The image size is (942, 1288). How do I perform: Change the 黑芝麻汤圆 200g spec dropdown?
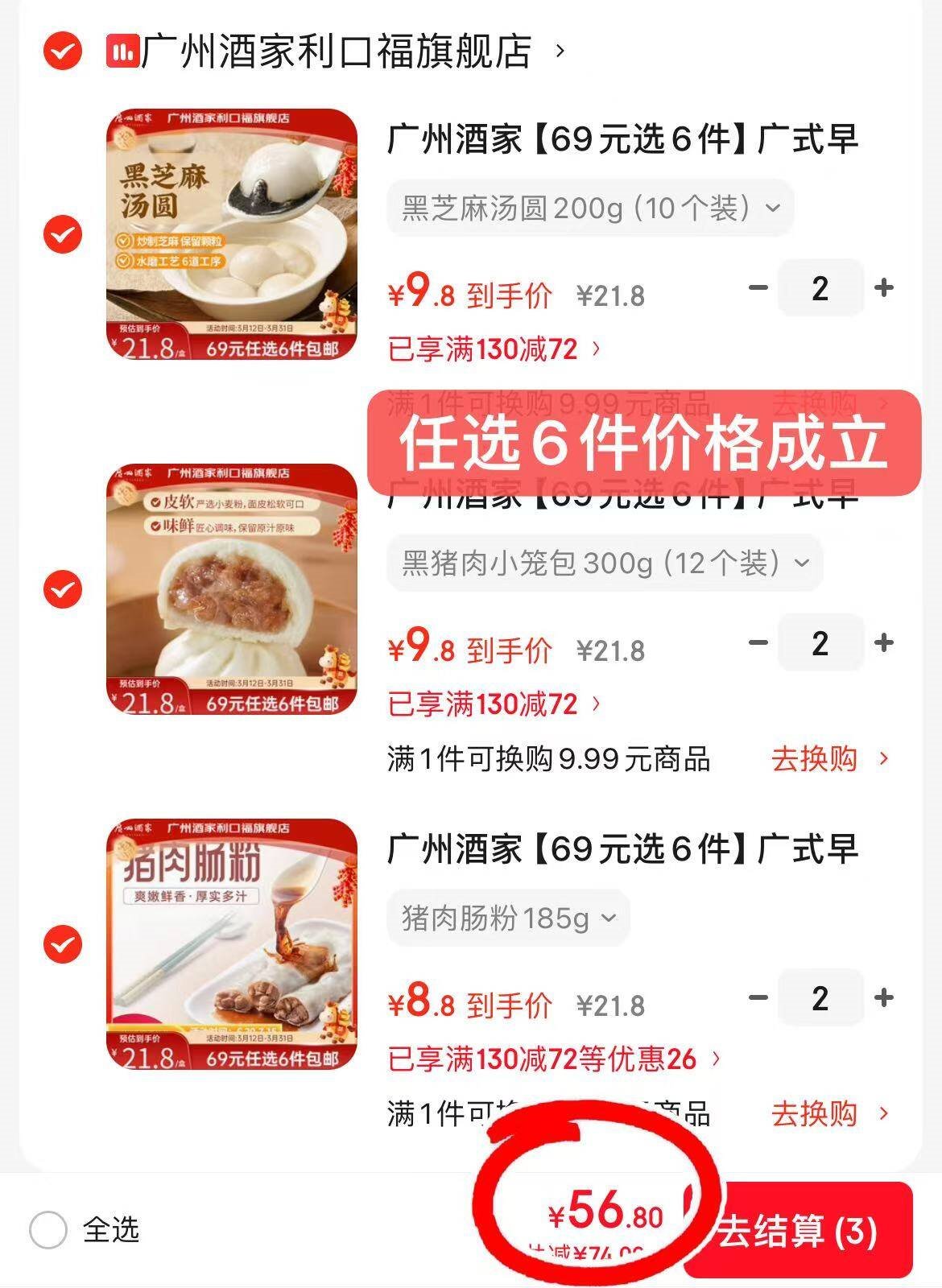click(590, 208)
